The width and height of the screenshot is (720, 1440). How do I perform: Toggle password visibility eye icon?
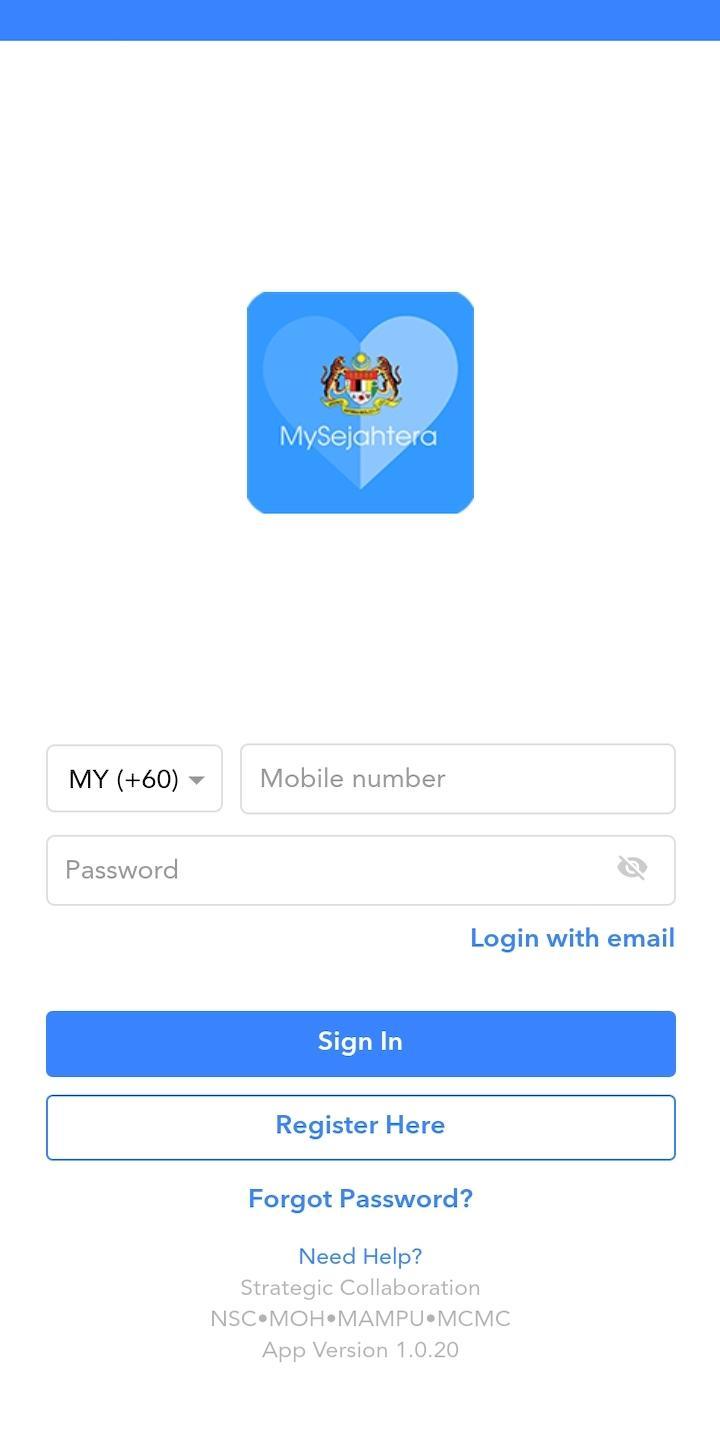pyautogui.click(x=632, y=868)
